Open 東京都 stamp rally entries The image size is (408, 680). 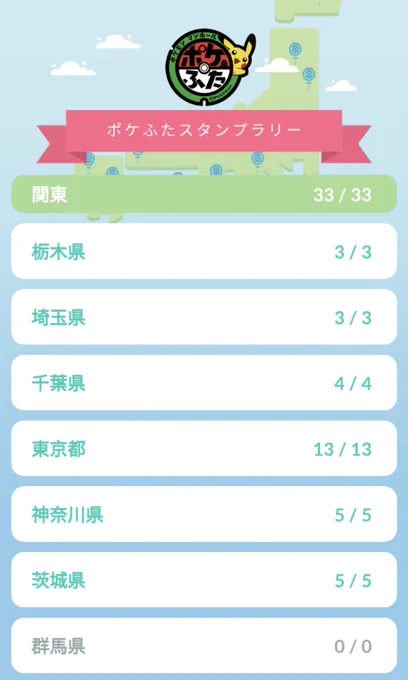click(x=204, y=448)
